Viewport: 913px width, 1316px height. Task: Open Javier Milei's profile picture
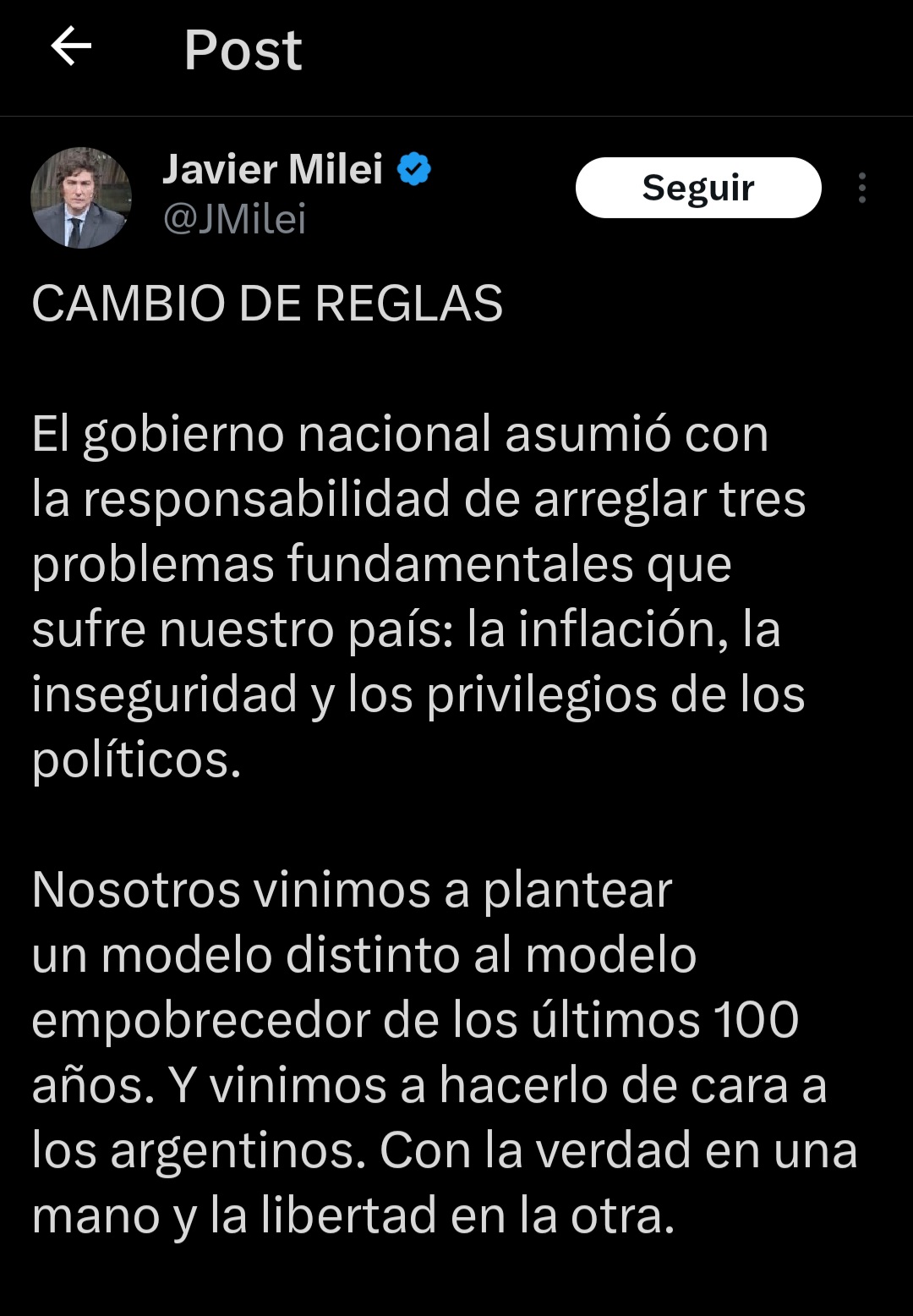pyautogui.click(x=81, y=198)
